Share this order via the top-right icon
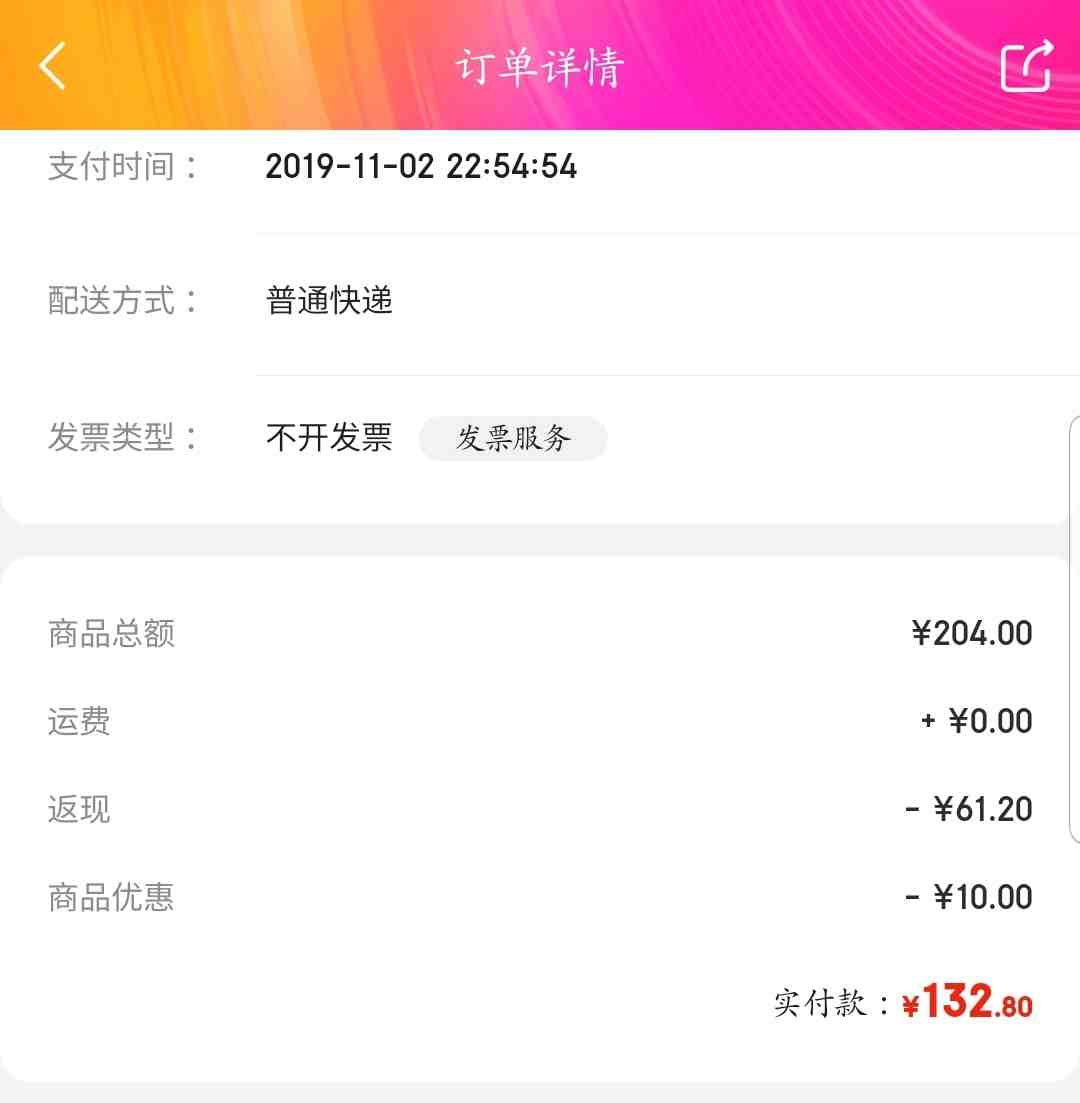1080x1103 pixels. pos(1026,66)
